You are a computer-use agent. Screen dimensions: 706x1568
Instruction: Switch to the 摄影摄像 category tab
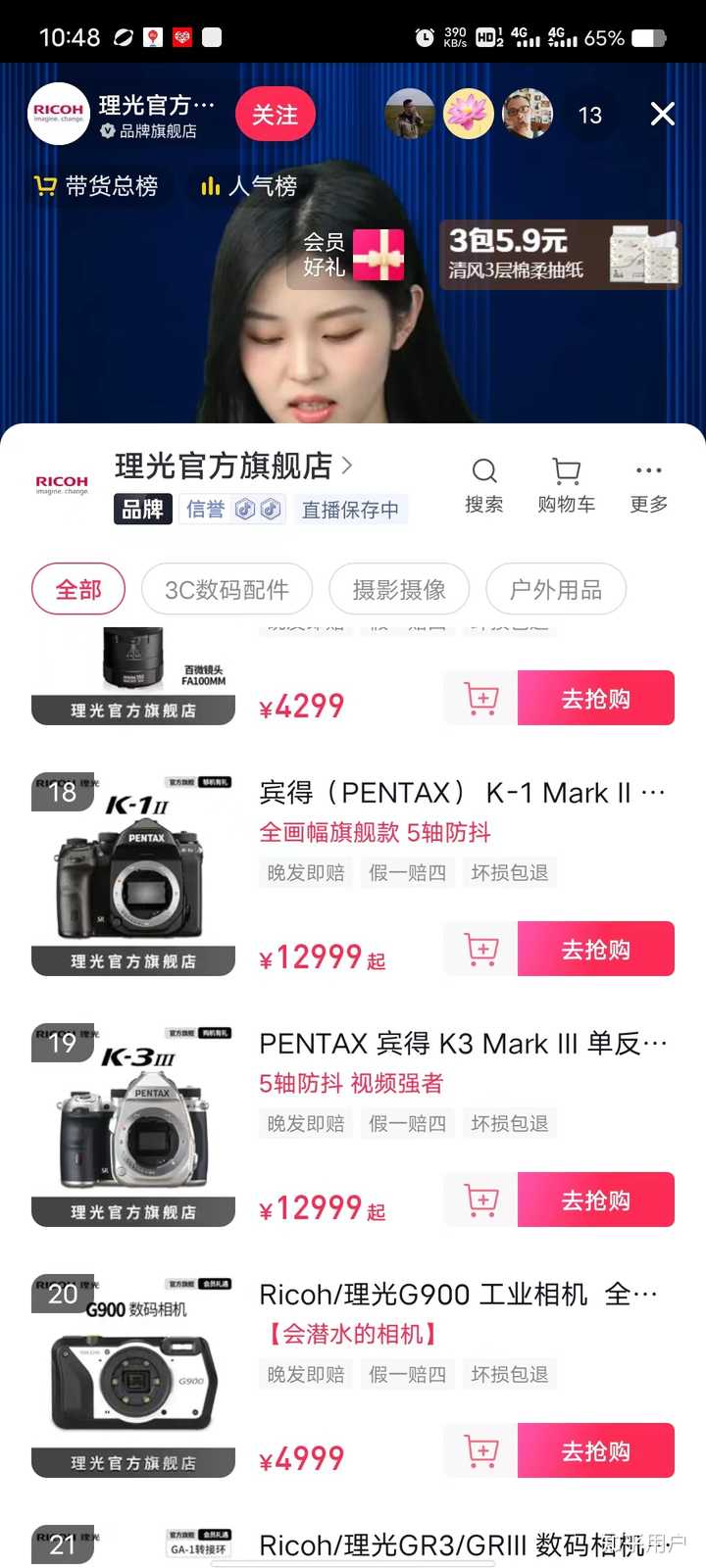[398, 589]
